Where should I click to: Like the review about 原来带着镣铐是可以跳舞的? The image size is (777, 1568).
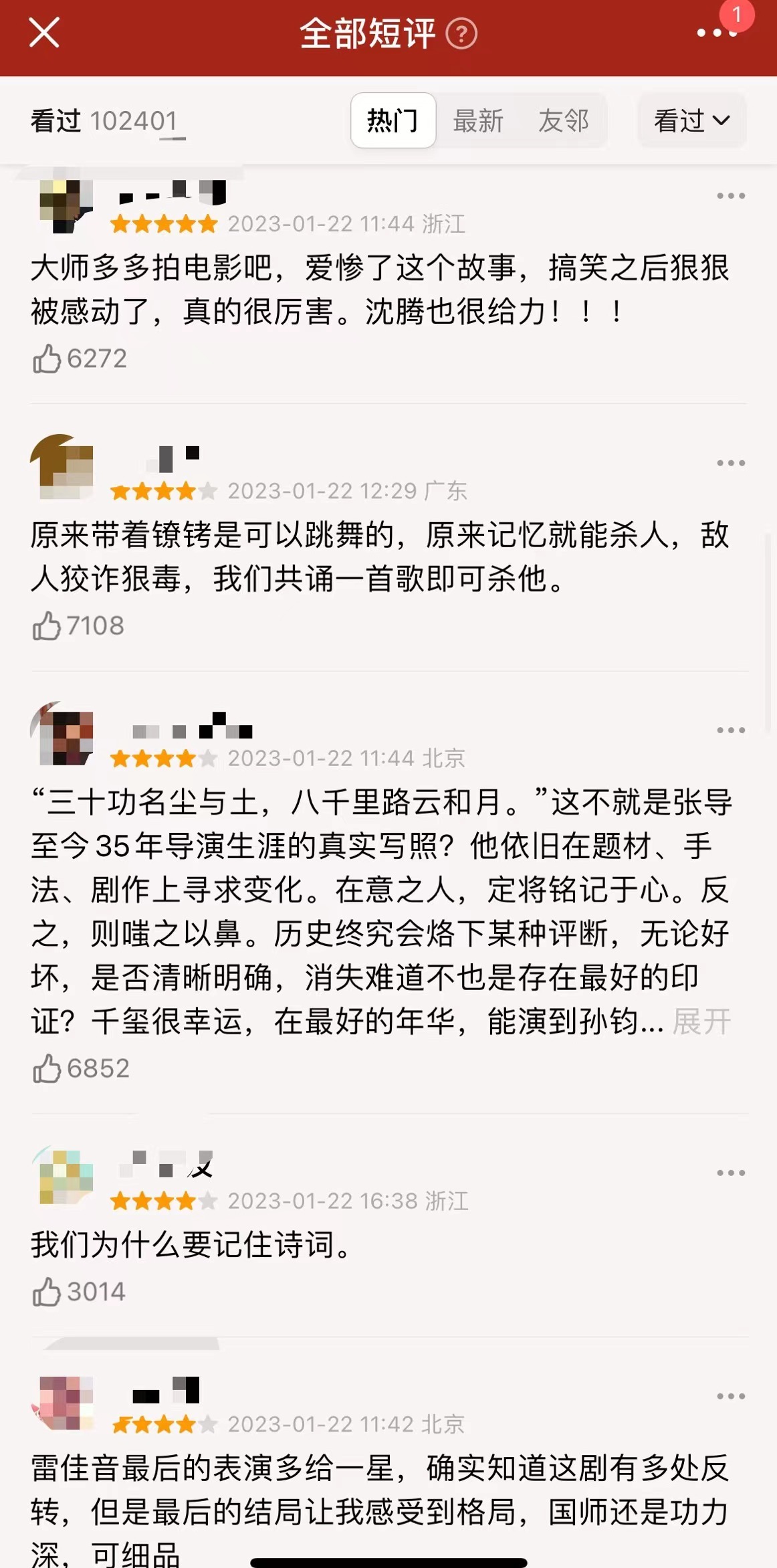[47, 626]
